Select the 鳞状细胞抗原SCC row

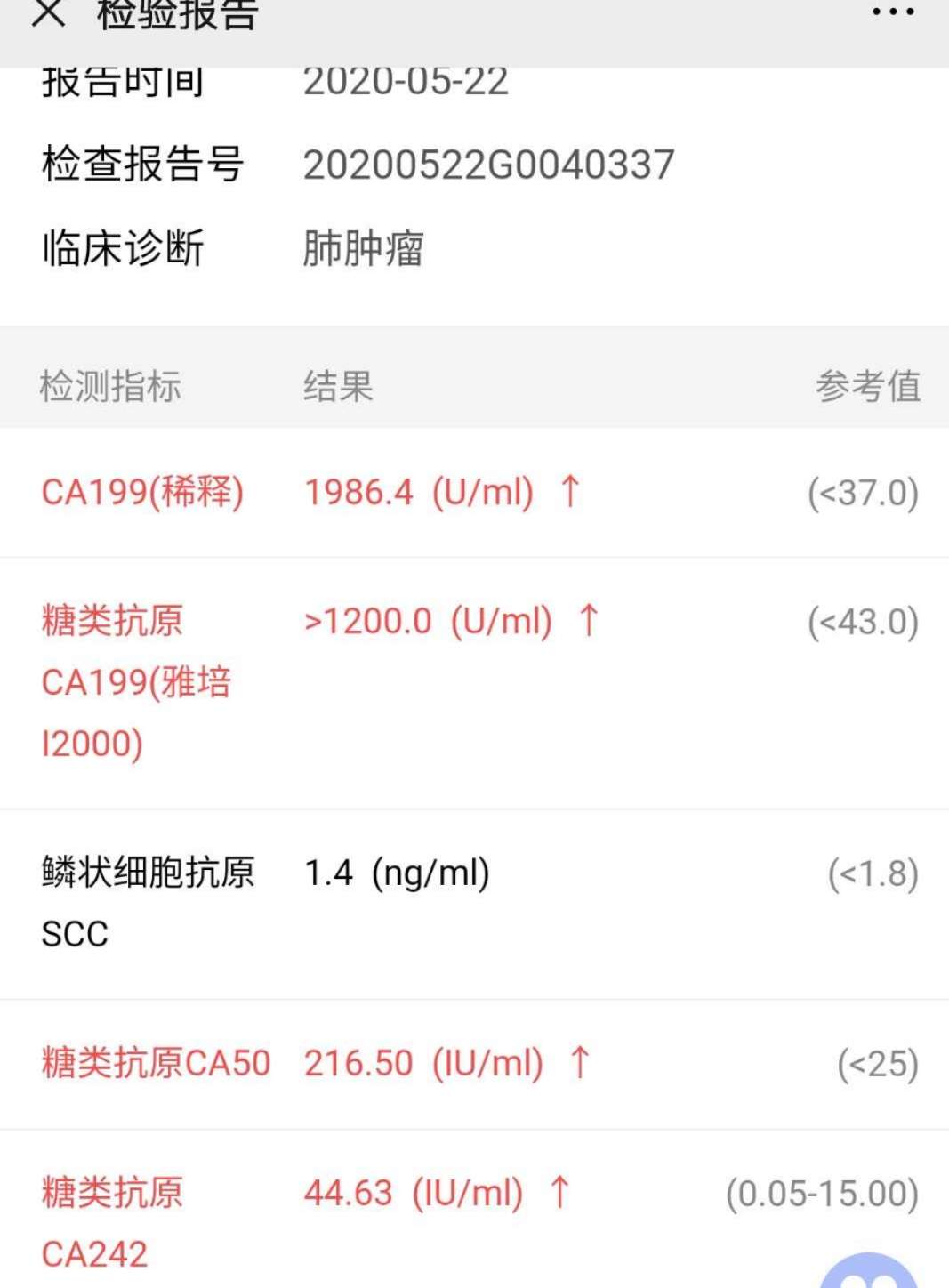149,901
